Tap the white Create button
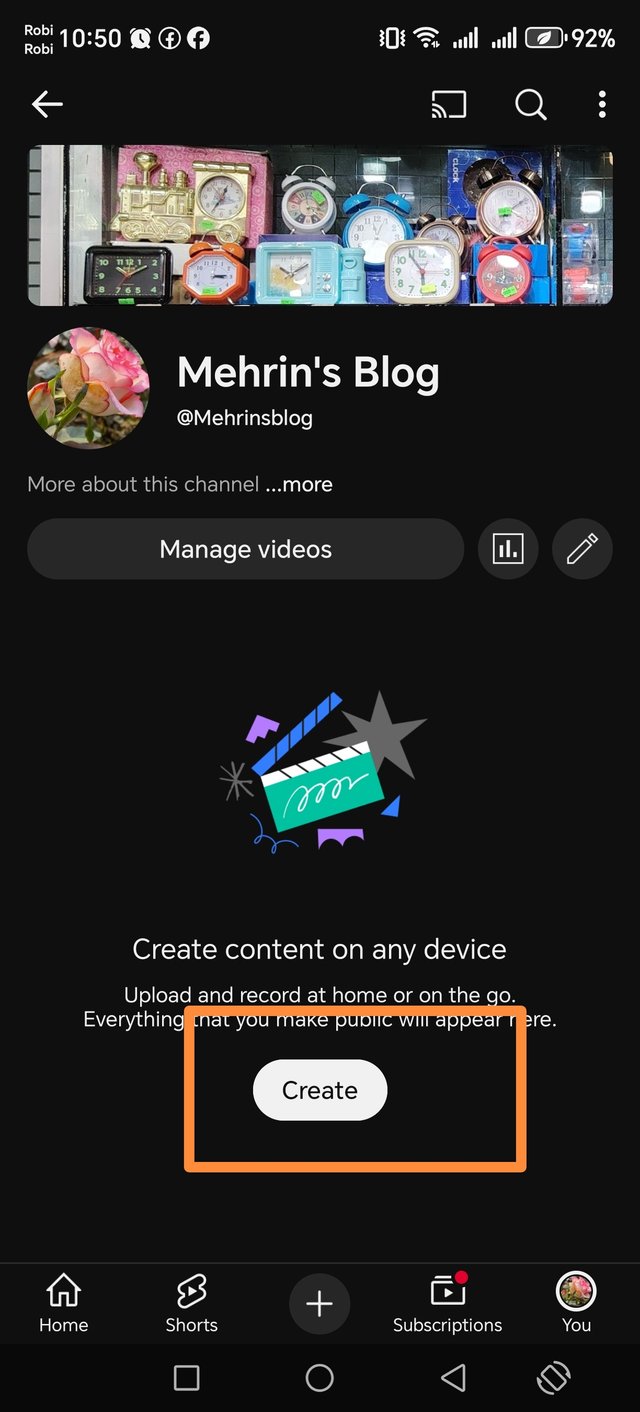Image resolution: width=640 pixels, height=1412 pixels. click(320, 1090)
